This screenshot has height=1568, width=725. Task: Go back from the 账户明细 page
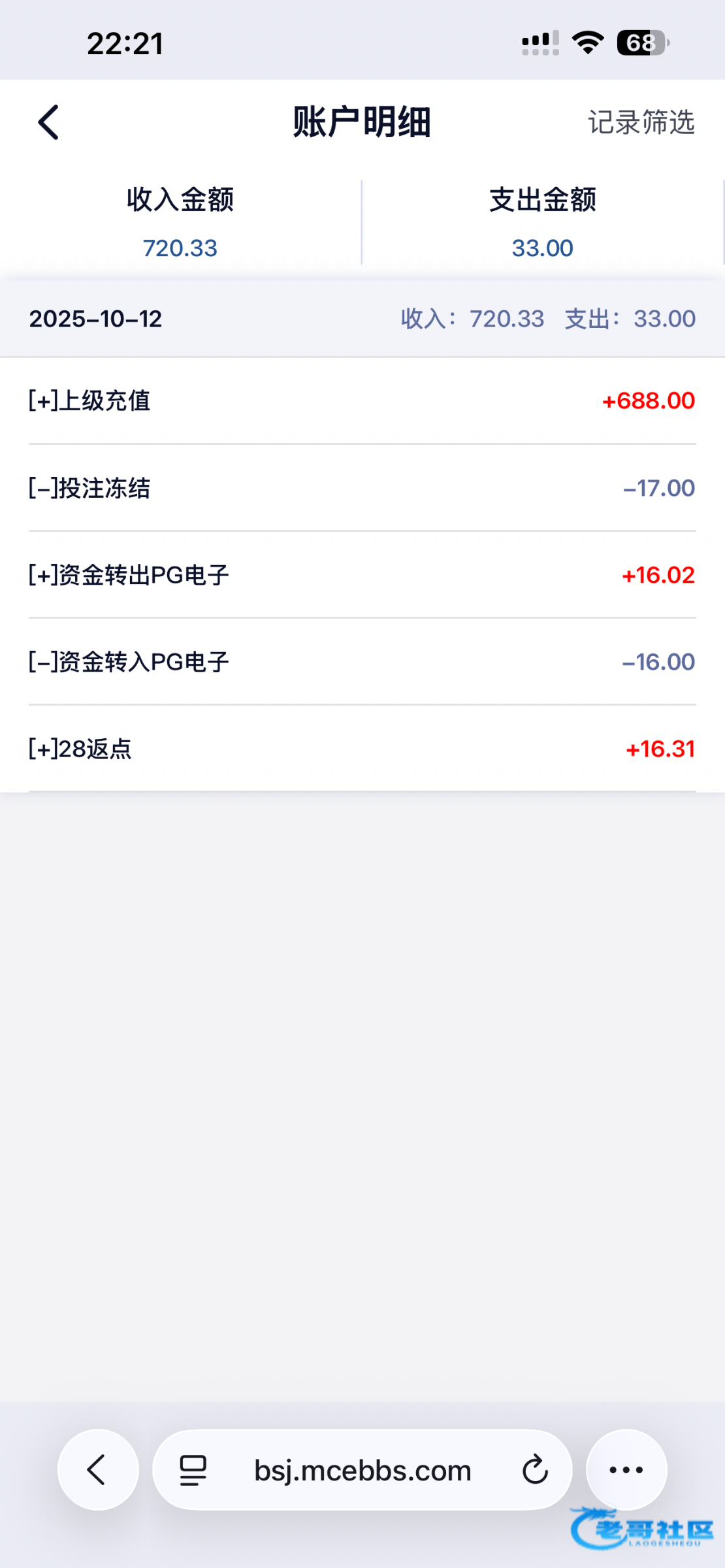click(x=49, y=122)
